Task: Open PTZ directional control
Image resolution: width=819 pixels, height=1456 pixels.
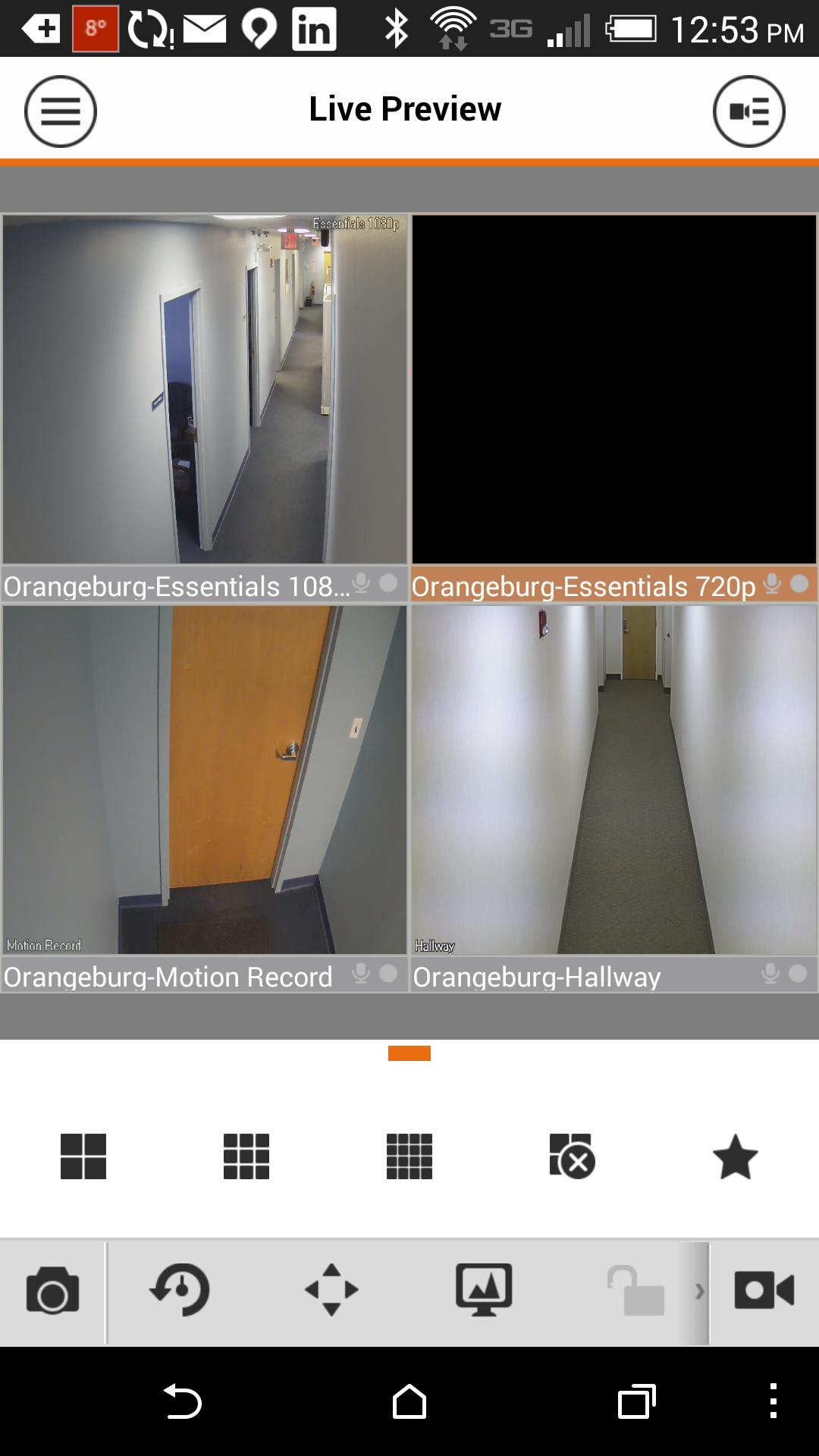Action: coord(331,1290)
